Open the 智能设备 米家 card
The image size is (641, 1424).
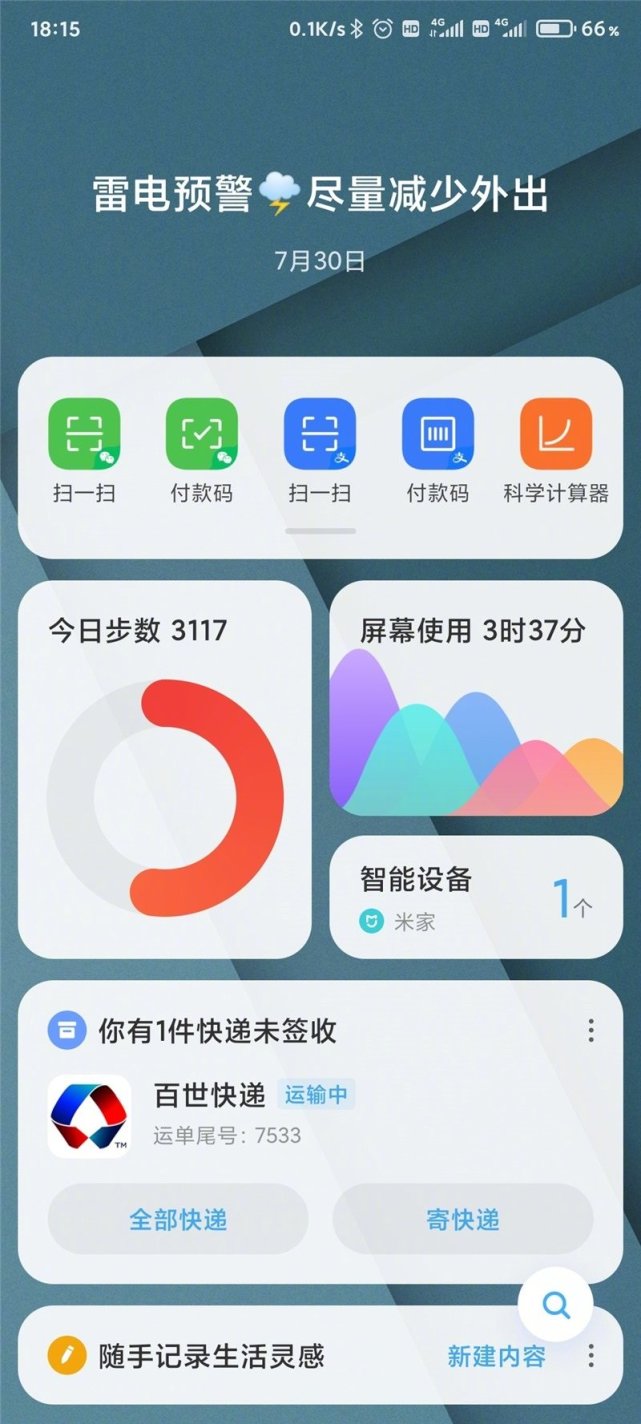tap(476, 897)
